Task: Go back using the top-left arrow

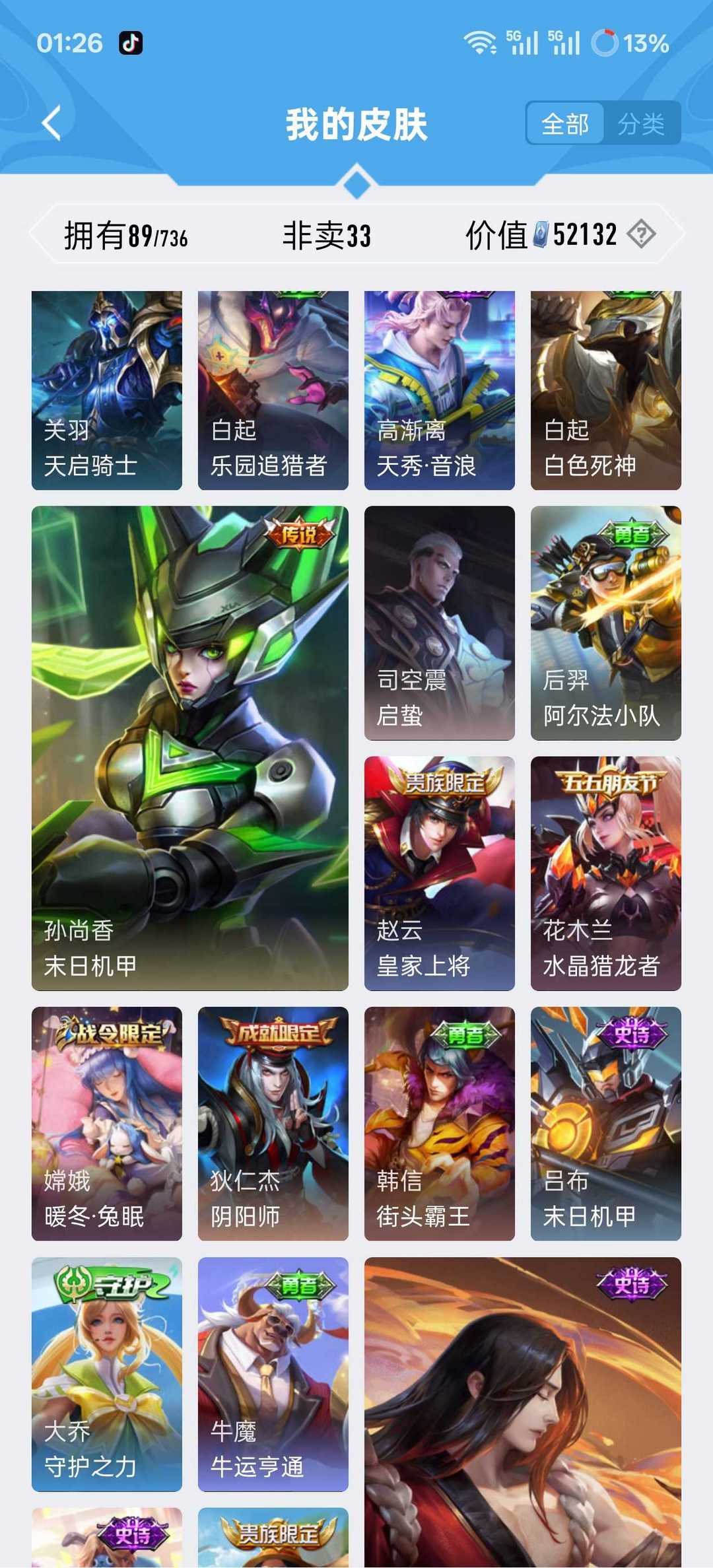Action: (x=51, y=123)
